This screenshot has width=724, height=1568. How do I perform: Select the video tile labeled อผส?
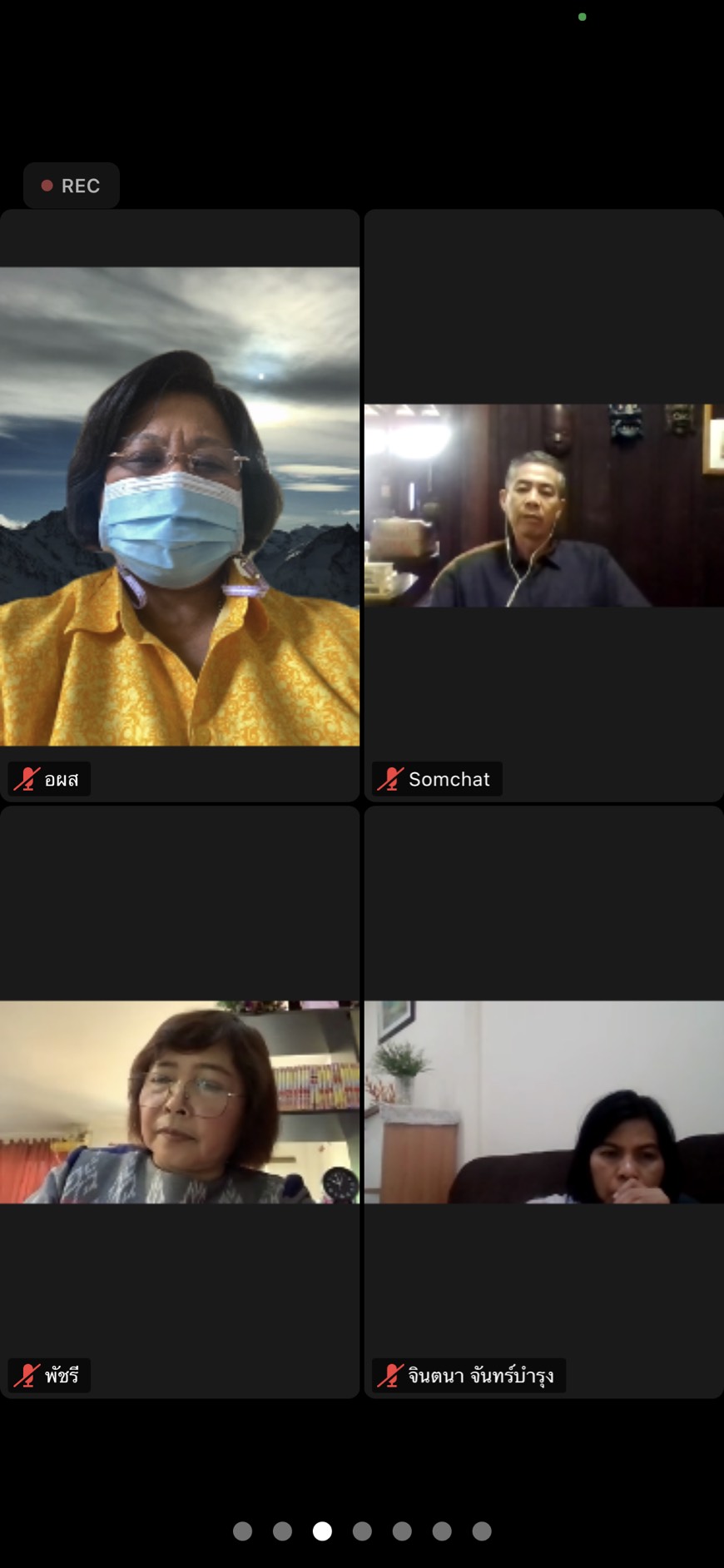(180, 505)
